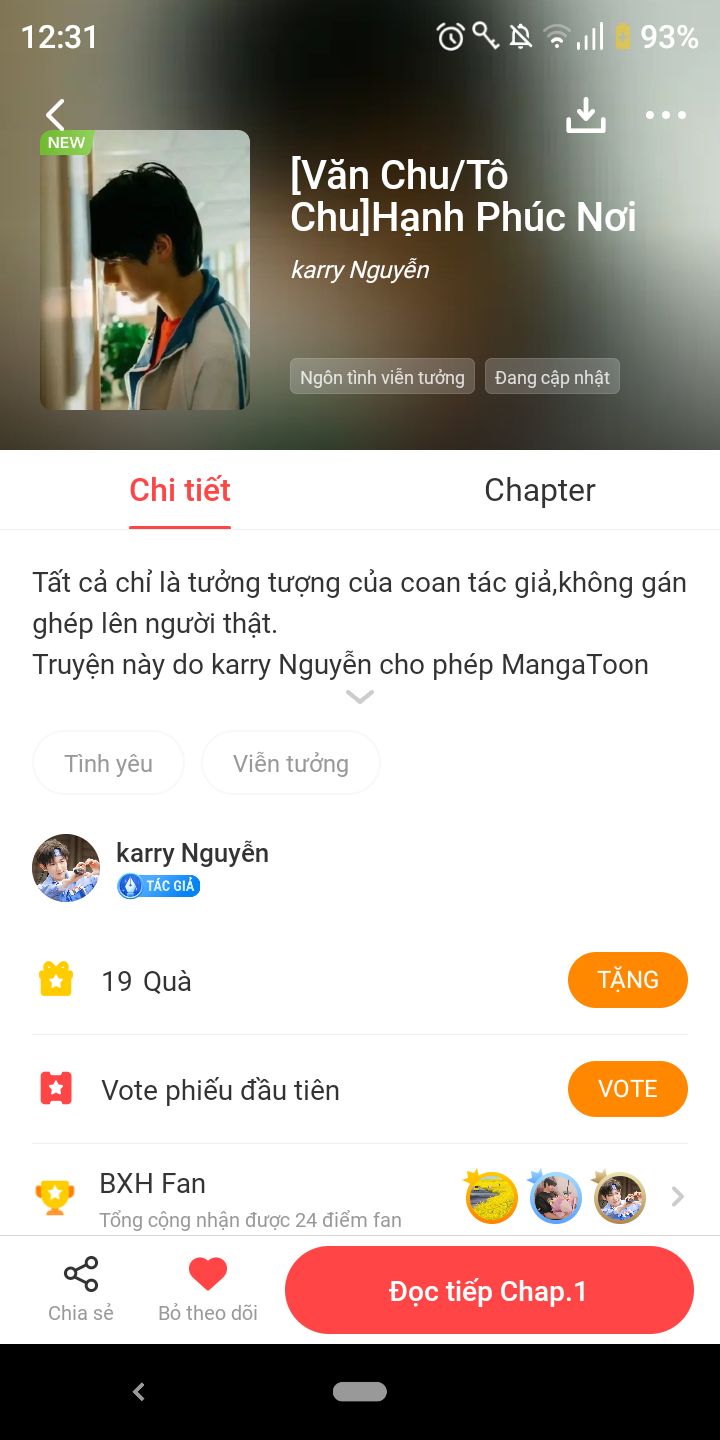Open the BXH Fan ranking
720x1440 pixels.
coord(360,1196)
